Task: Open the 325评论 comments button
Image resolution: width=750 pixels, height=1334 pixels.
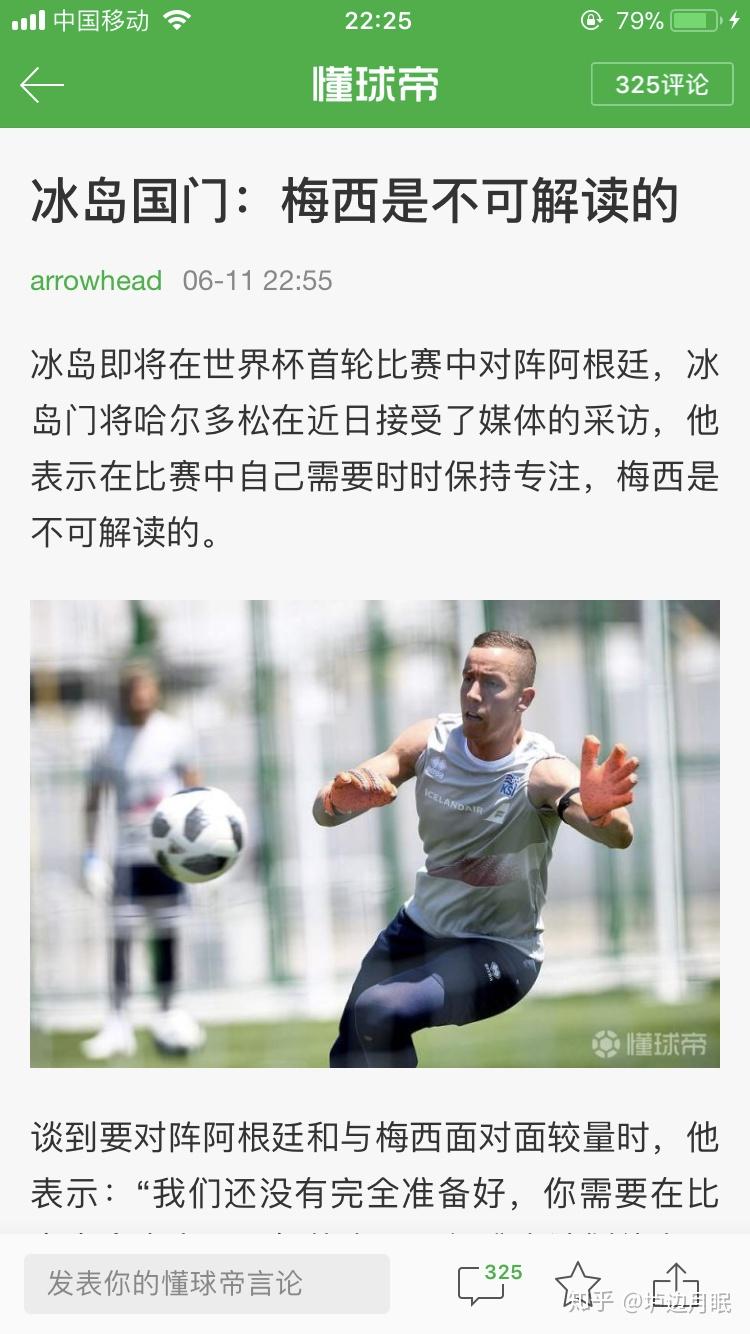Action: point(661,85)
